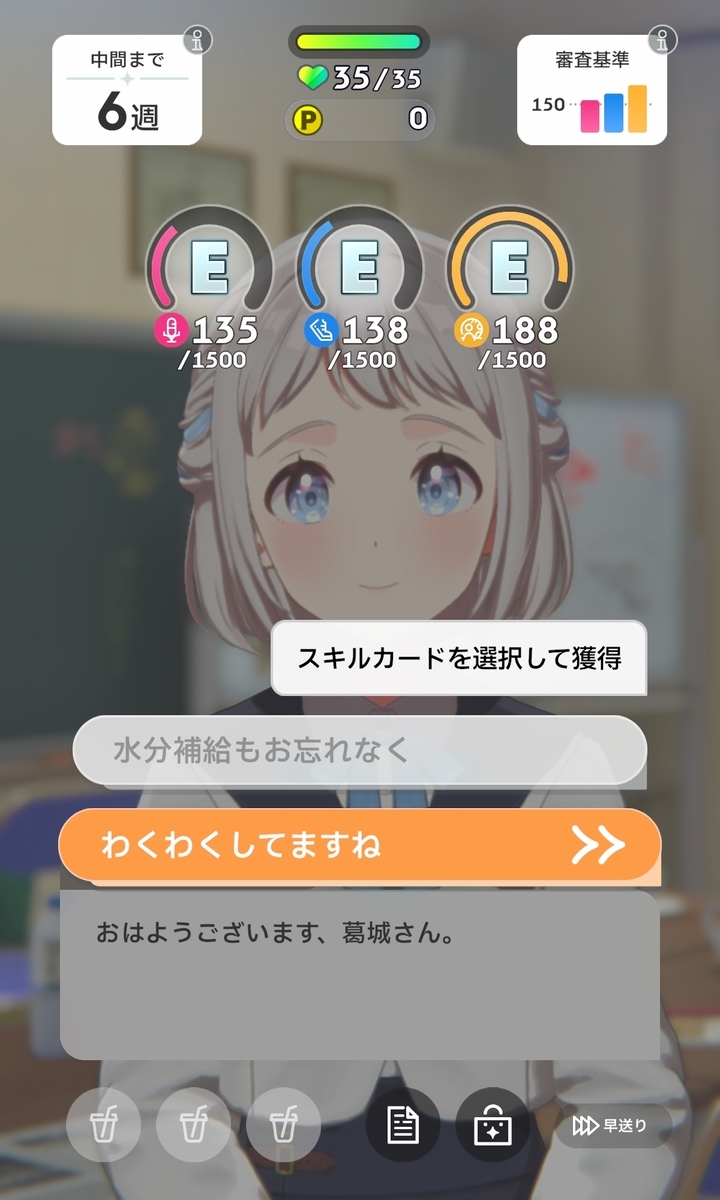Open the 審査基準 judging criteria panel

pos(592,90)
